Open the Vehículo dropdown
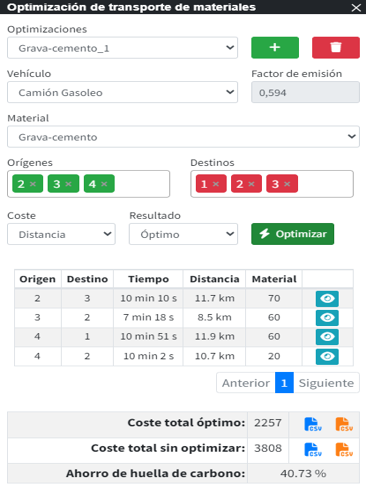This screenshot has width=366, height=487. click(122, 92)
